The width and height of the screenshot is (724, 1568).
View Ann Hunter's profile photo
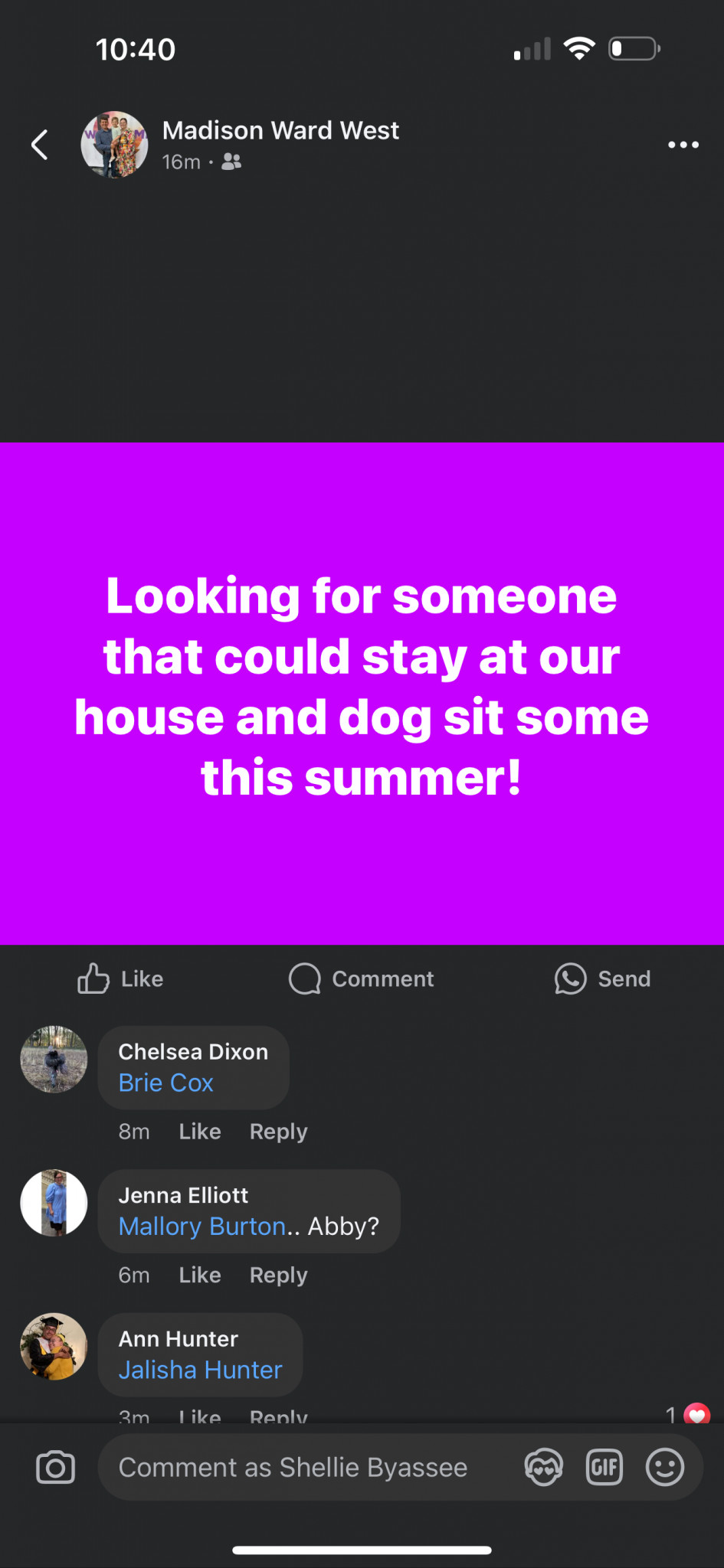point(54,1347)
